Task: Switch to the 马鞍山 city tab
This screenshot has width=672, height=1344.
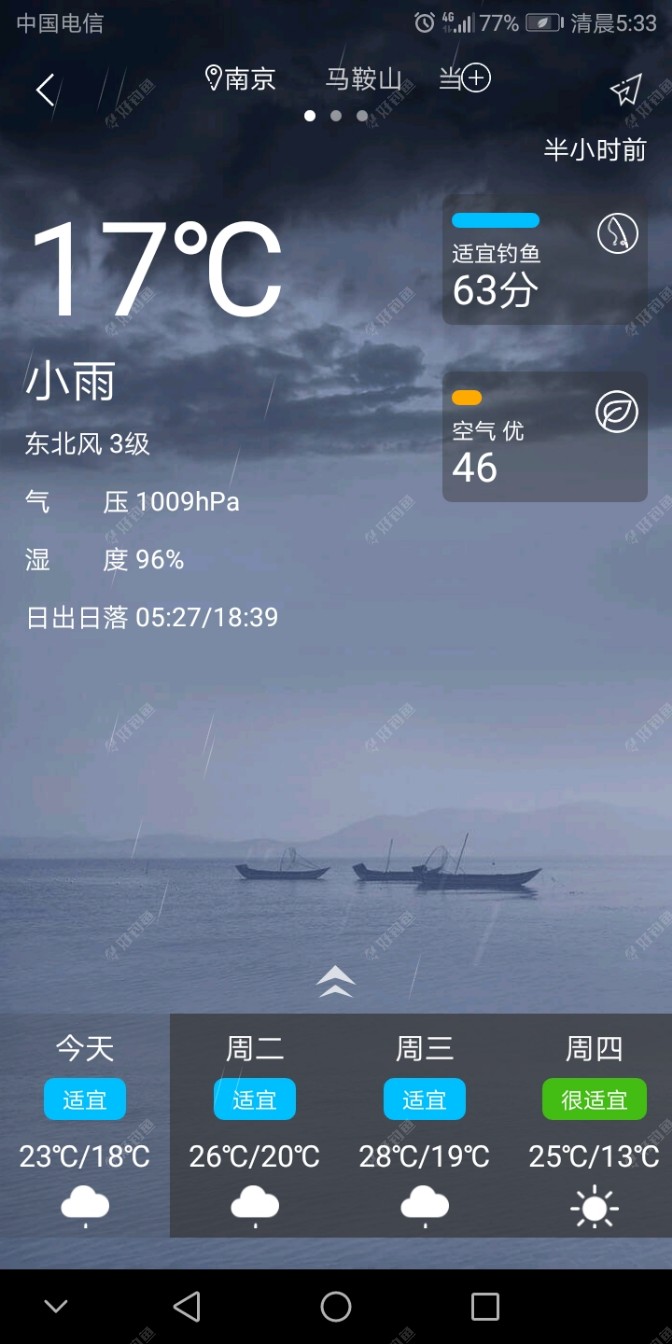Action: [363, 79]
